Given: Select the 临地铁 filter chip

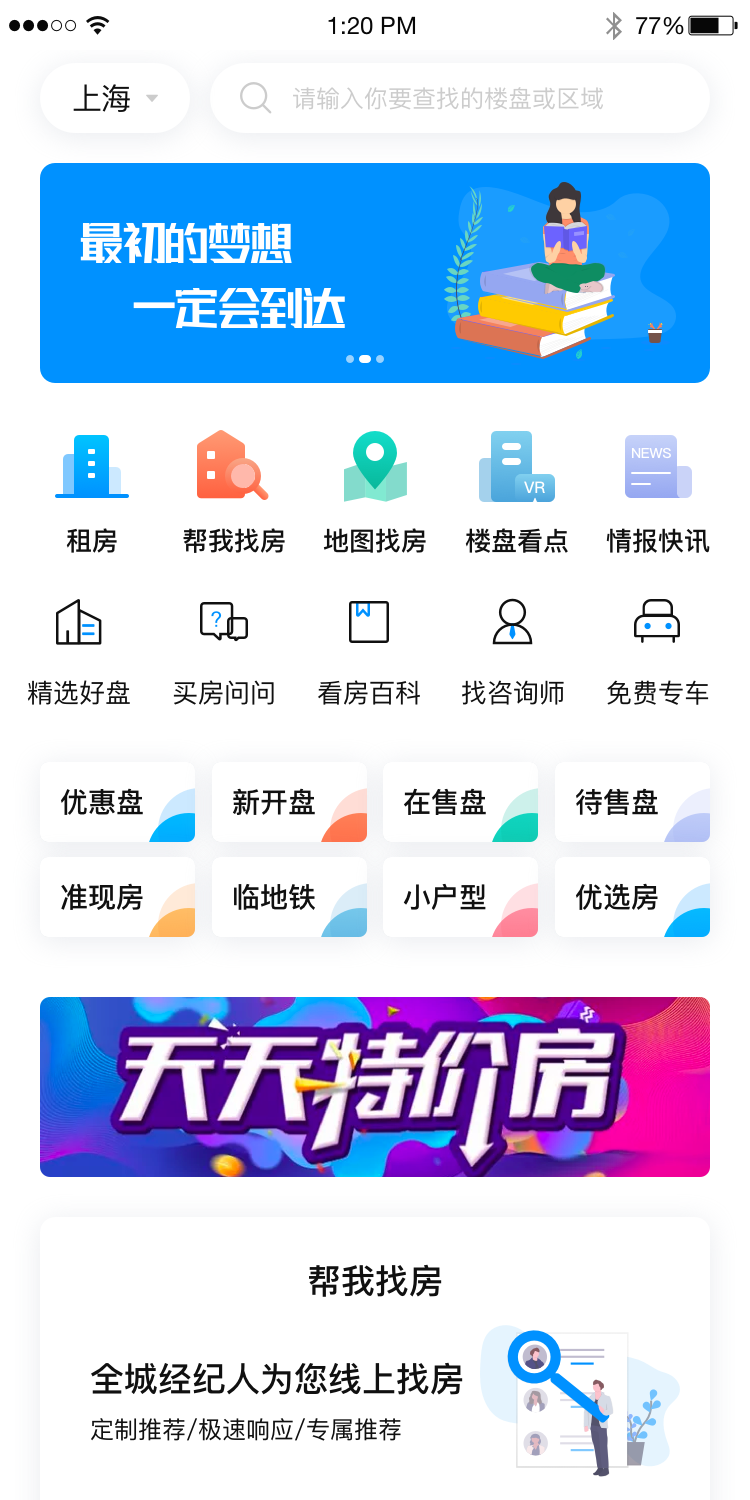Looking at the screenshot, I should (289, 897).
